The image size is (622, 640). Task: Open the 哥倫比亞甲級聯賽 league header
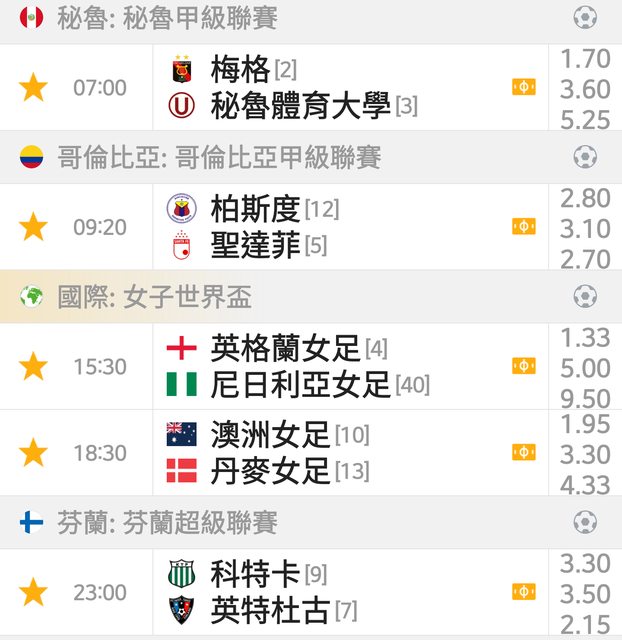tap(219, 157)
